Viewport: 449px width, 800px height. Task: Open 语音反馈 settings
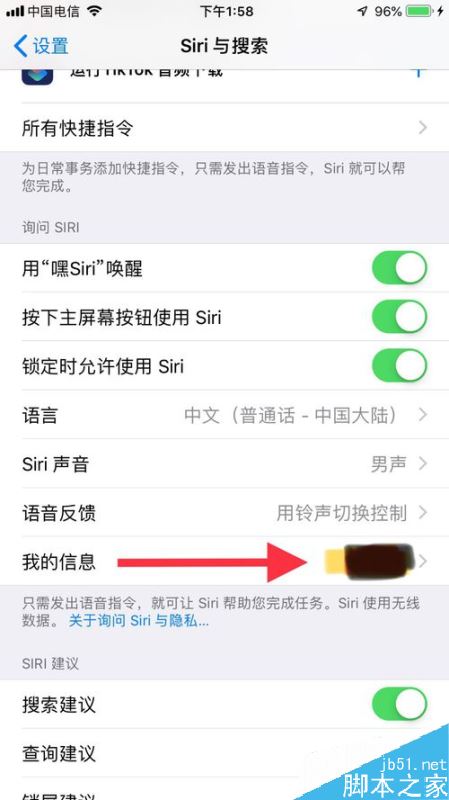tap(224, 513)
